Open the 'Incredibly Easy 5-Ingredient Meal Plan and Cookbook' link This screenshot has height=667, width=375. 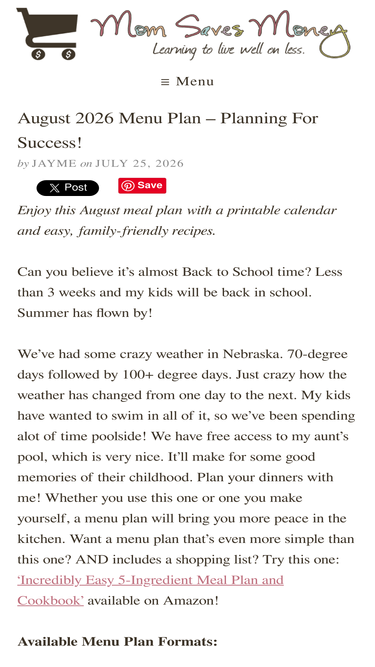pos(151,590)
